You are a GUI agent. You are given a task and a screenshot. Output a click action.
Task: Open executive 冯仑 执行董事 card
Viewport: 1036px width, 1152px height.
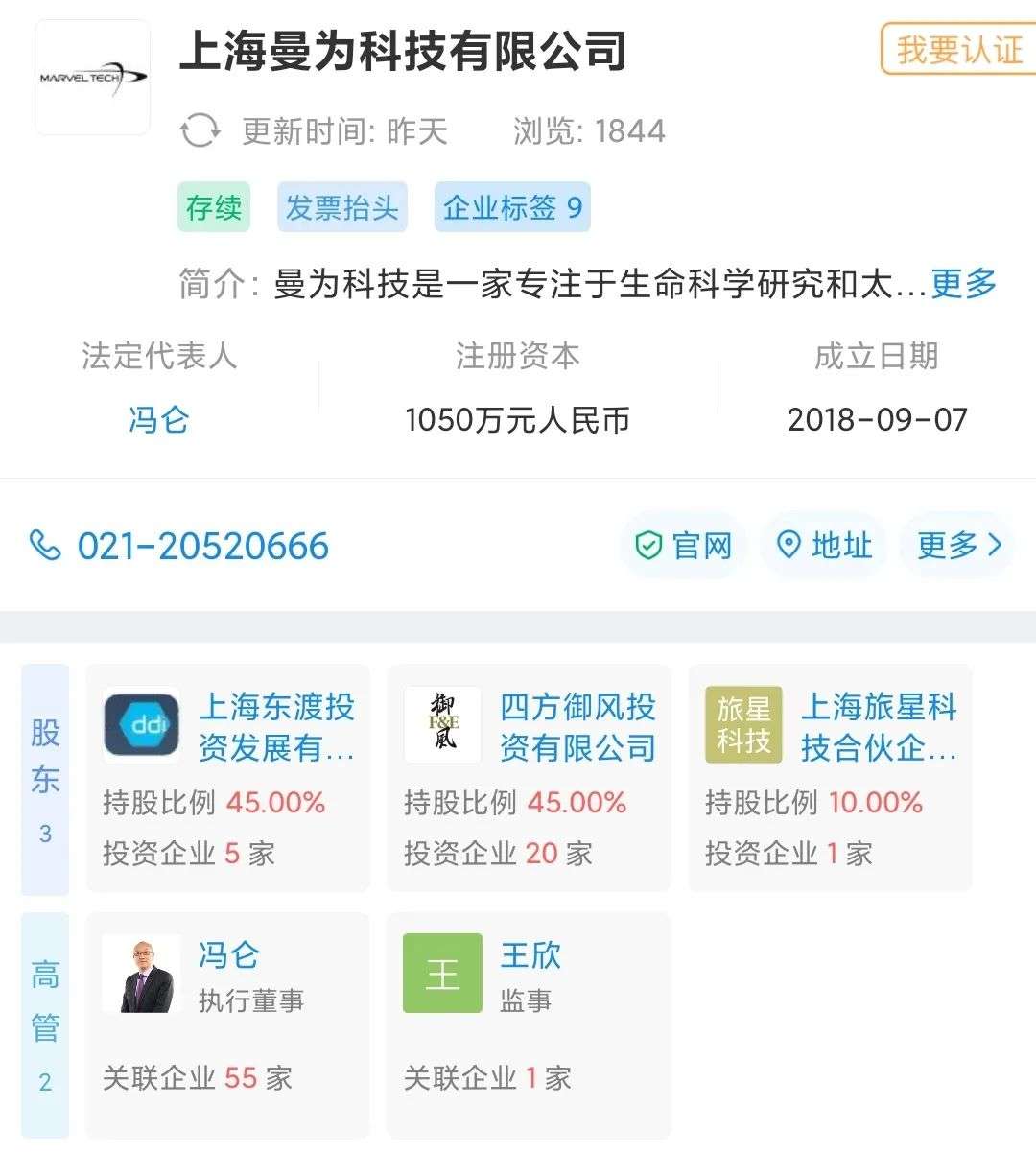click(228, 1024)
